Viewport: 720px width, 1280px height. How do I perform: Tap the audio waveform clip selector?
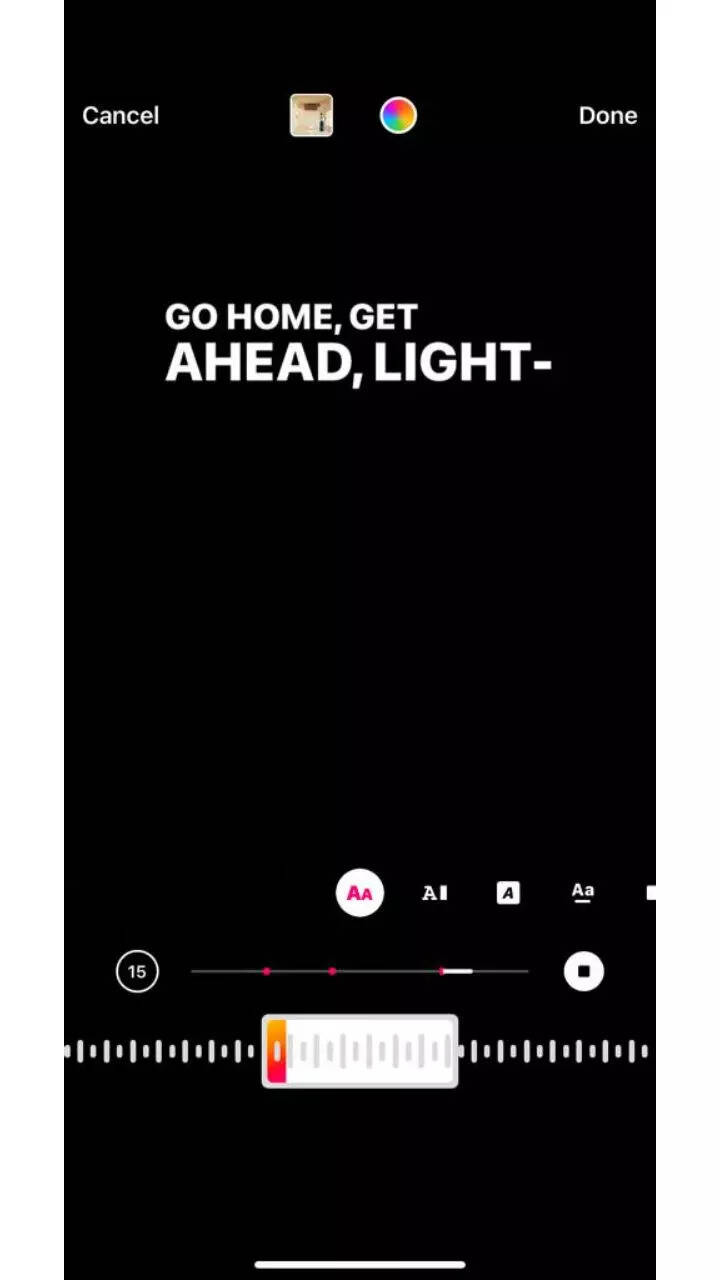point(360,1051)
